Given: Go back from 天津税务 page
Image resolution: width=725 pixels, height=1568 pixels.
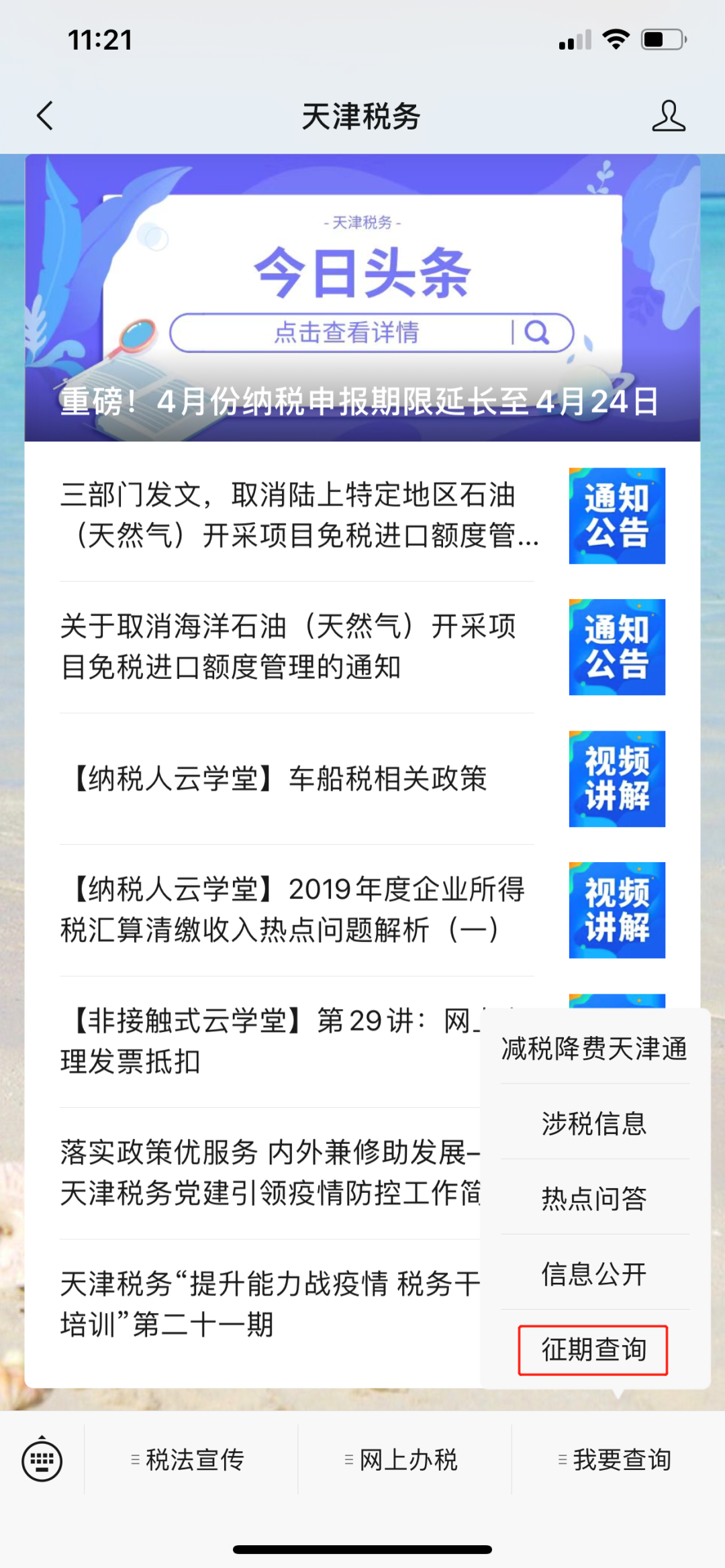Looking at the screenshot, I should pos(45,116).
